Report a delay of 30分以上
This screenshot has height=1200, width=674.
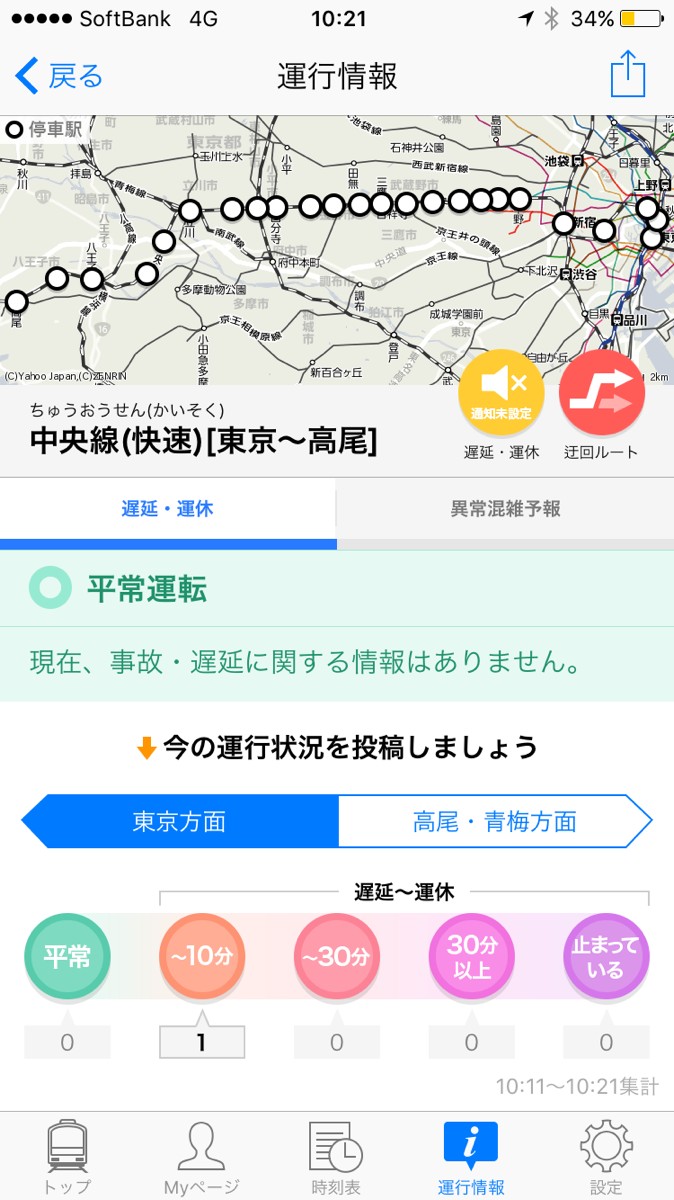point(471,956)
